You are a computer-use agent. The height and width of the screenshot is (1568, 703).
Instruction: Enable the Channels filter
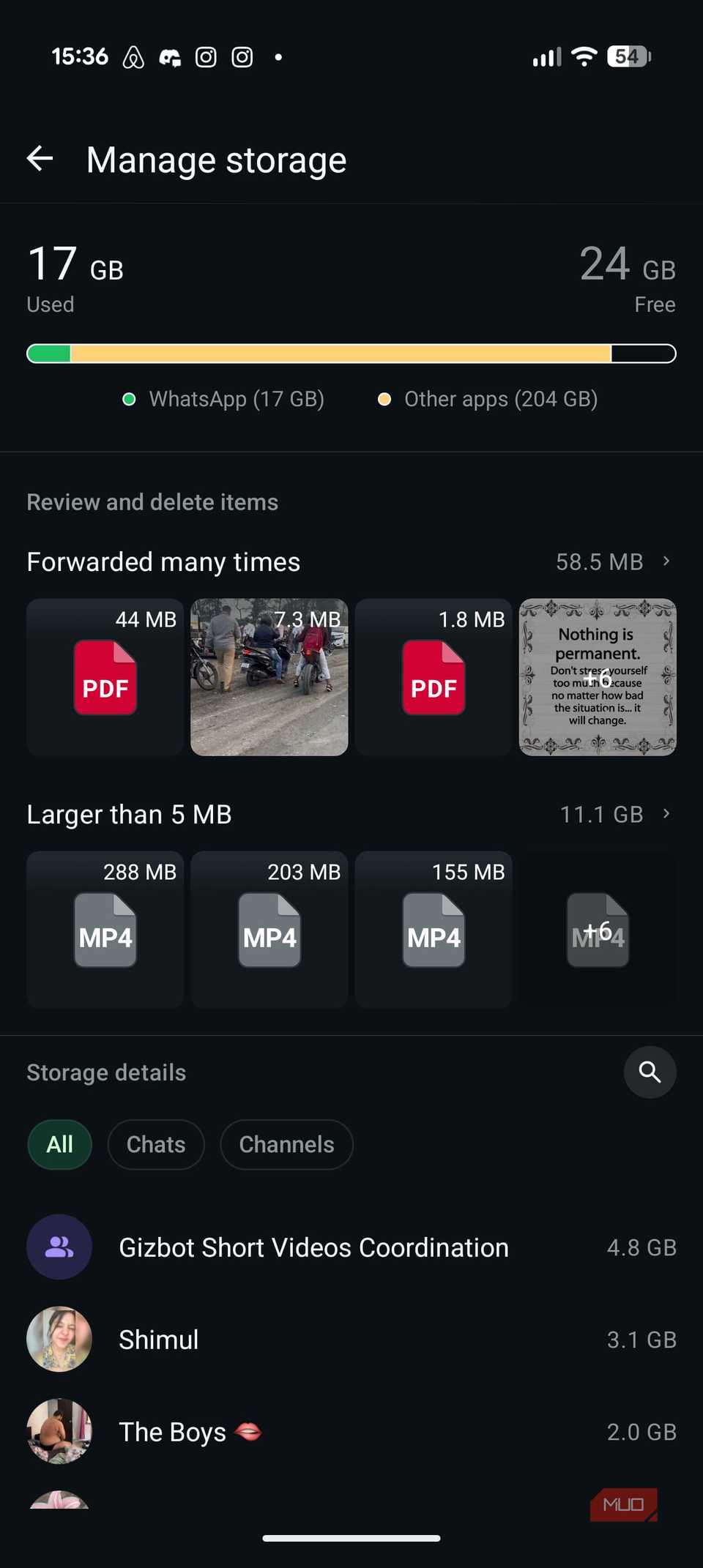pos(286,1144)
